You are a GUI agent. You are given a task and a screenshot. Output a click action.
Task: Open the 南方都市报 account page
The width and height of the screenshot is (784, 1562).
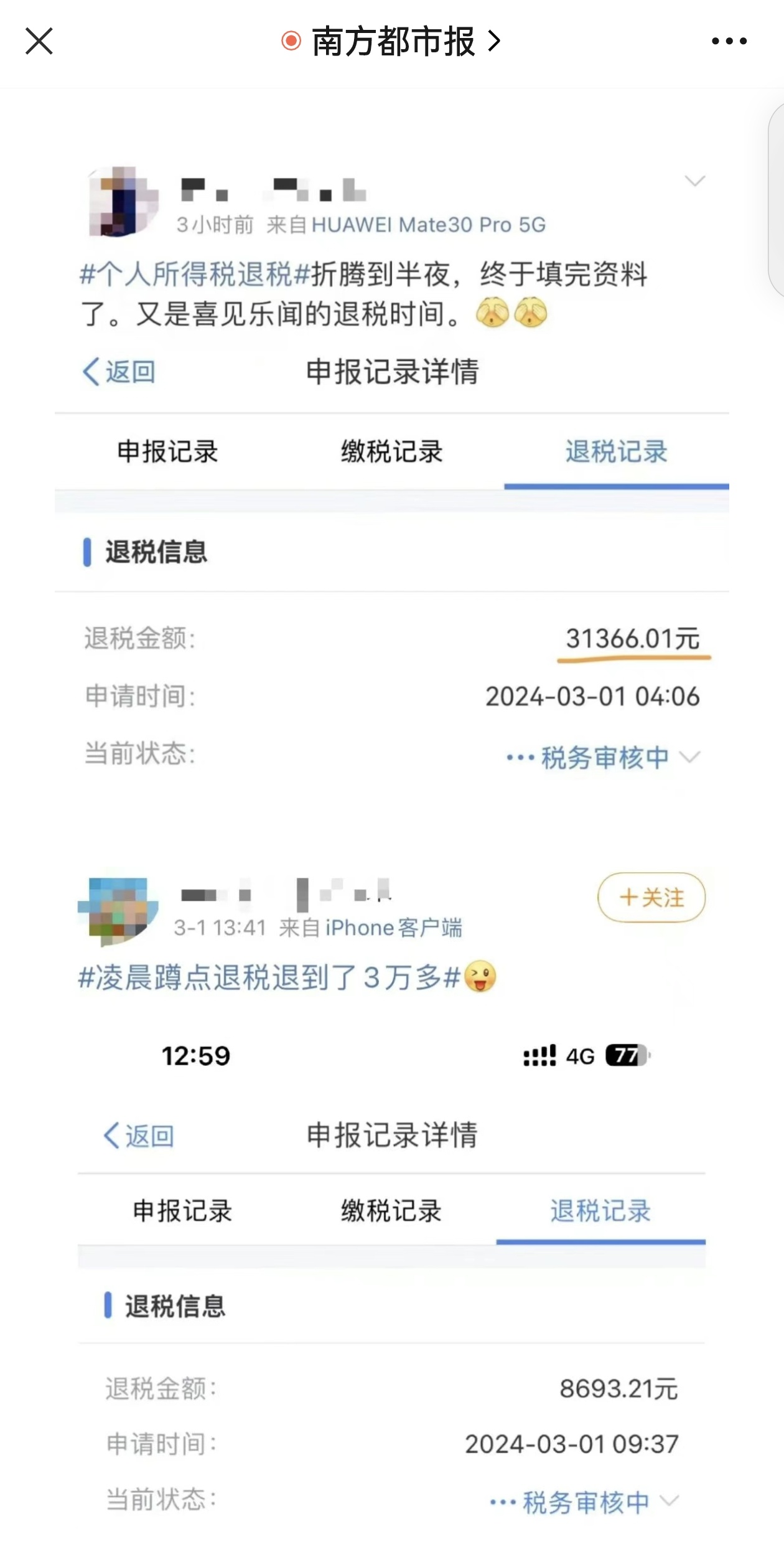pos(393,42)
